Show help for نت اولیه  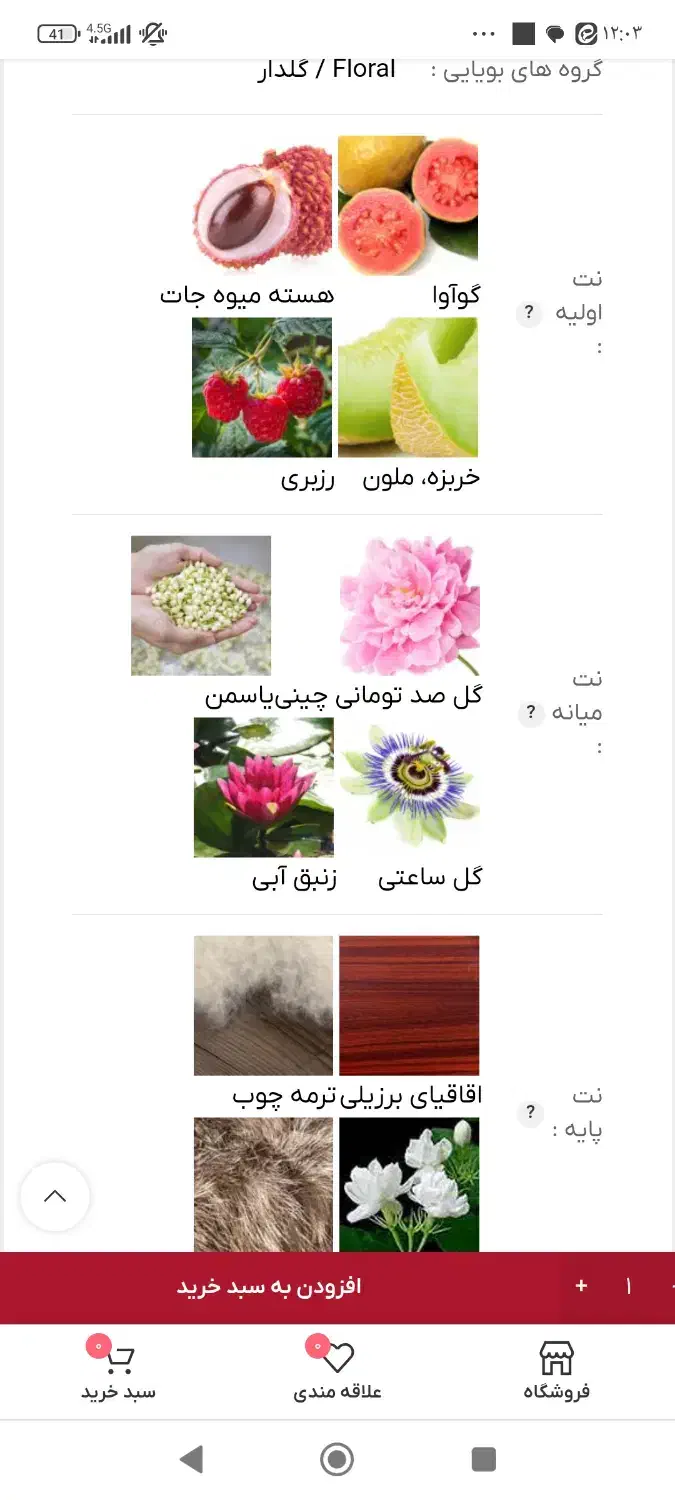pos(529,313)
